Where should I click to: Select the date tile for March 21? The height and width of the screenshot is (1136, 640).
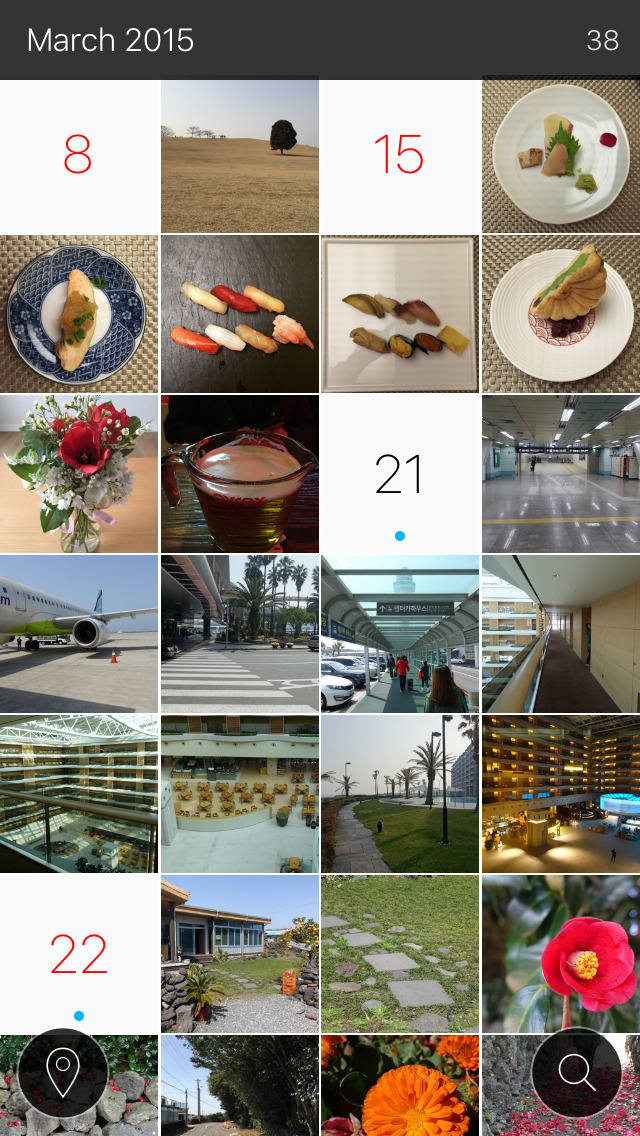pos(400,474)
